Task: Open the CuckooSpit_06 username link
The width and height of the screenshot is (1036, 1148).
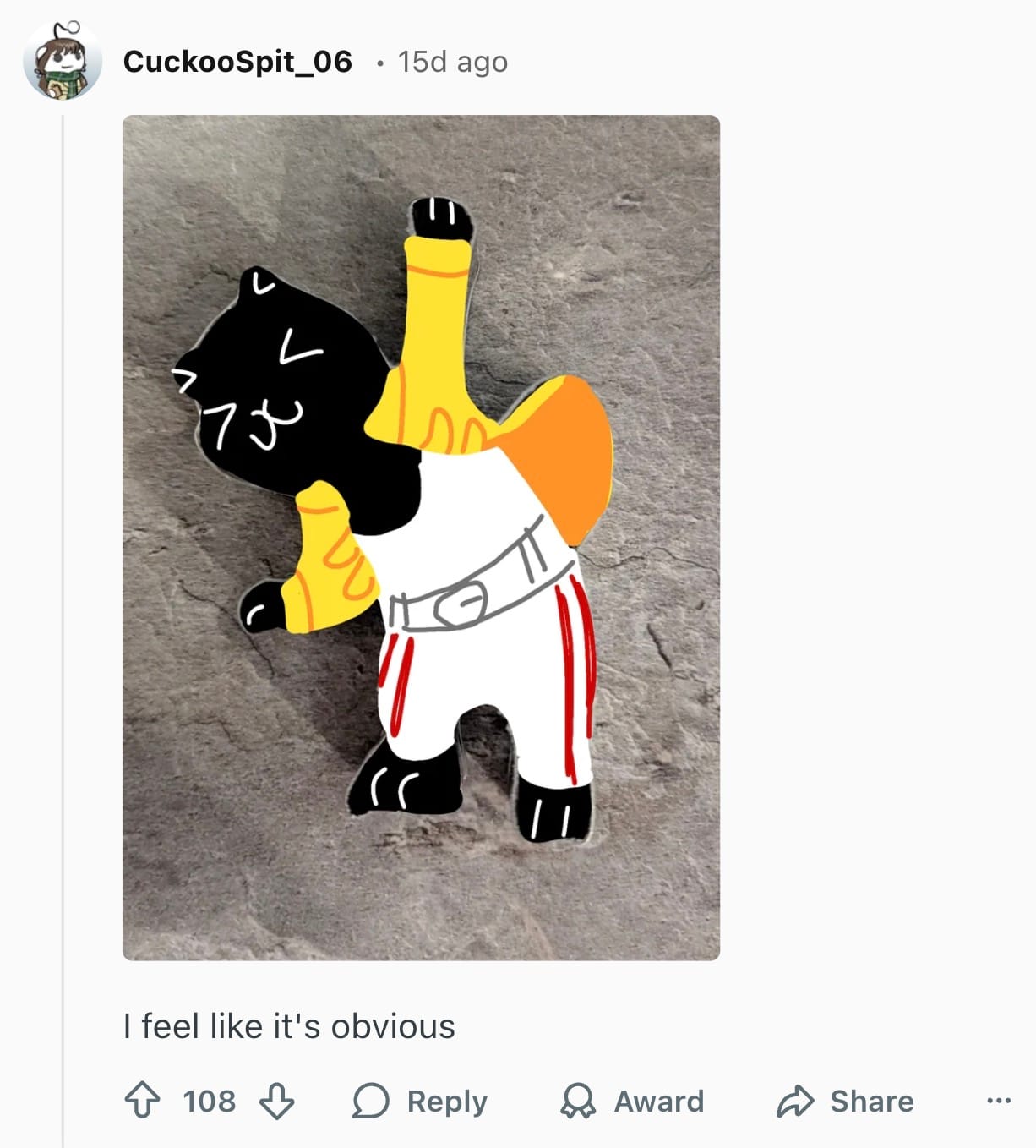Action: point(237,62)
